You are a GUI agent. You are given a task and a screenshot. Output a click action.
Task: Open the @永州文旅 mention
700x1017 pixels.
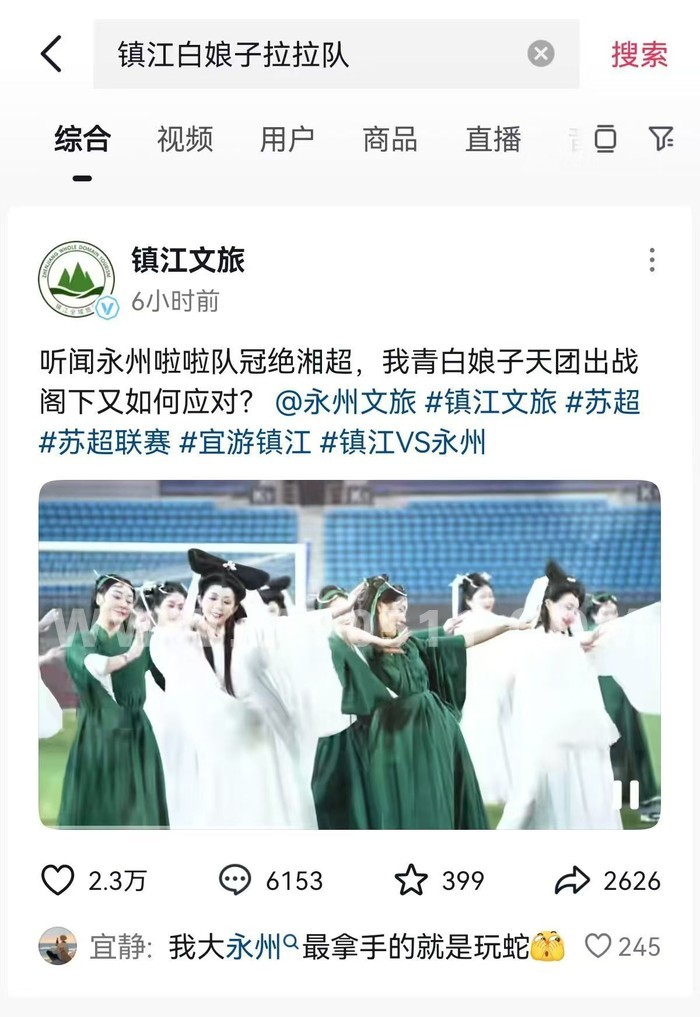point(345,402)
